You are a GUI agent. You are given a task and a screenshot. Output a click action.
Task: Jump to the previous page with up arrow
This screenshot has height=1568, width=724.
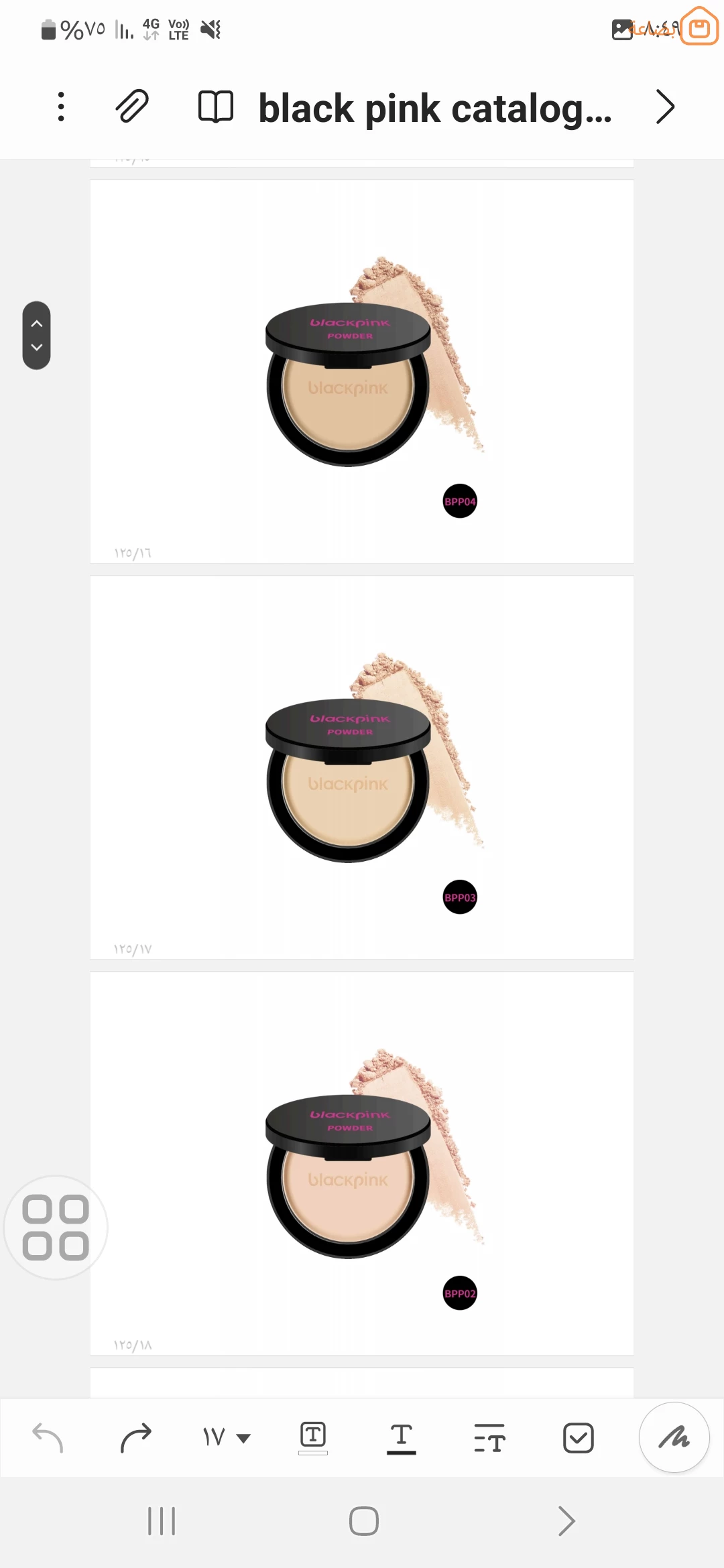(x=37, y=323)
